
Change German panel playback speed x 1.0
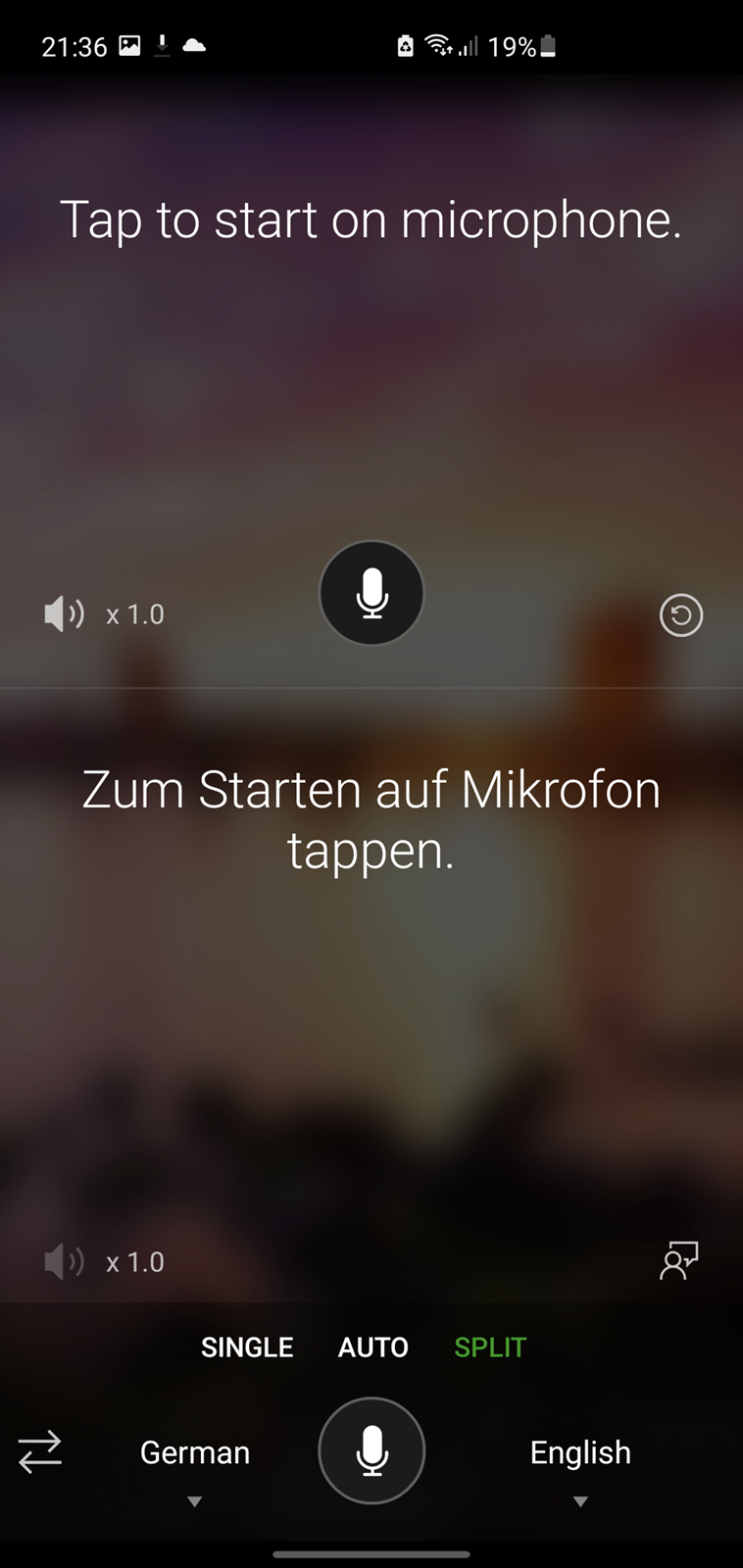[135, 1262]
